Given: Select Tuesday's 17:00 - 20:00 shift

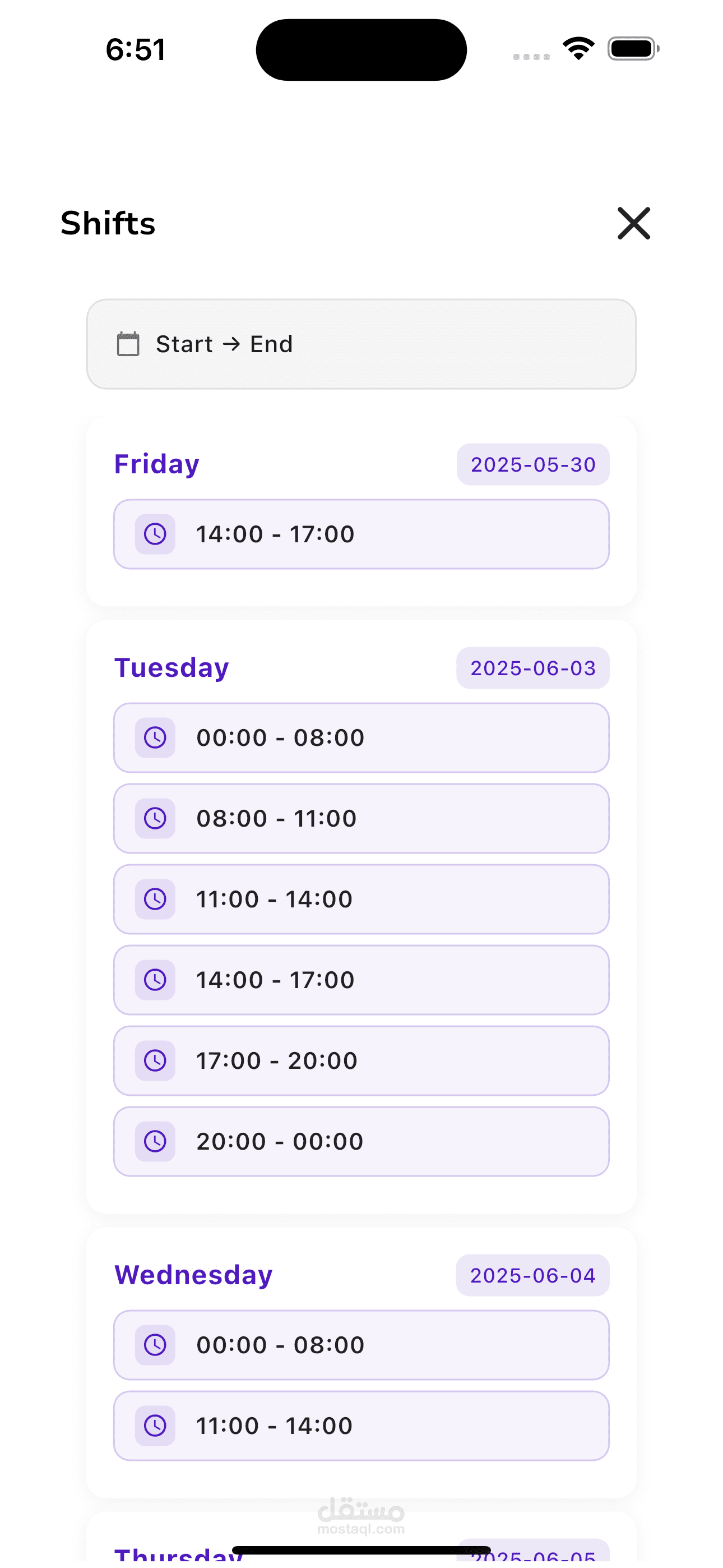Looking at the screenshot, I should [361, 1061].
